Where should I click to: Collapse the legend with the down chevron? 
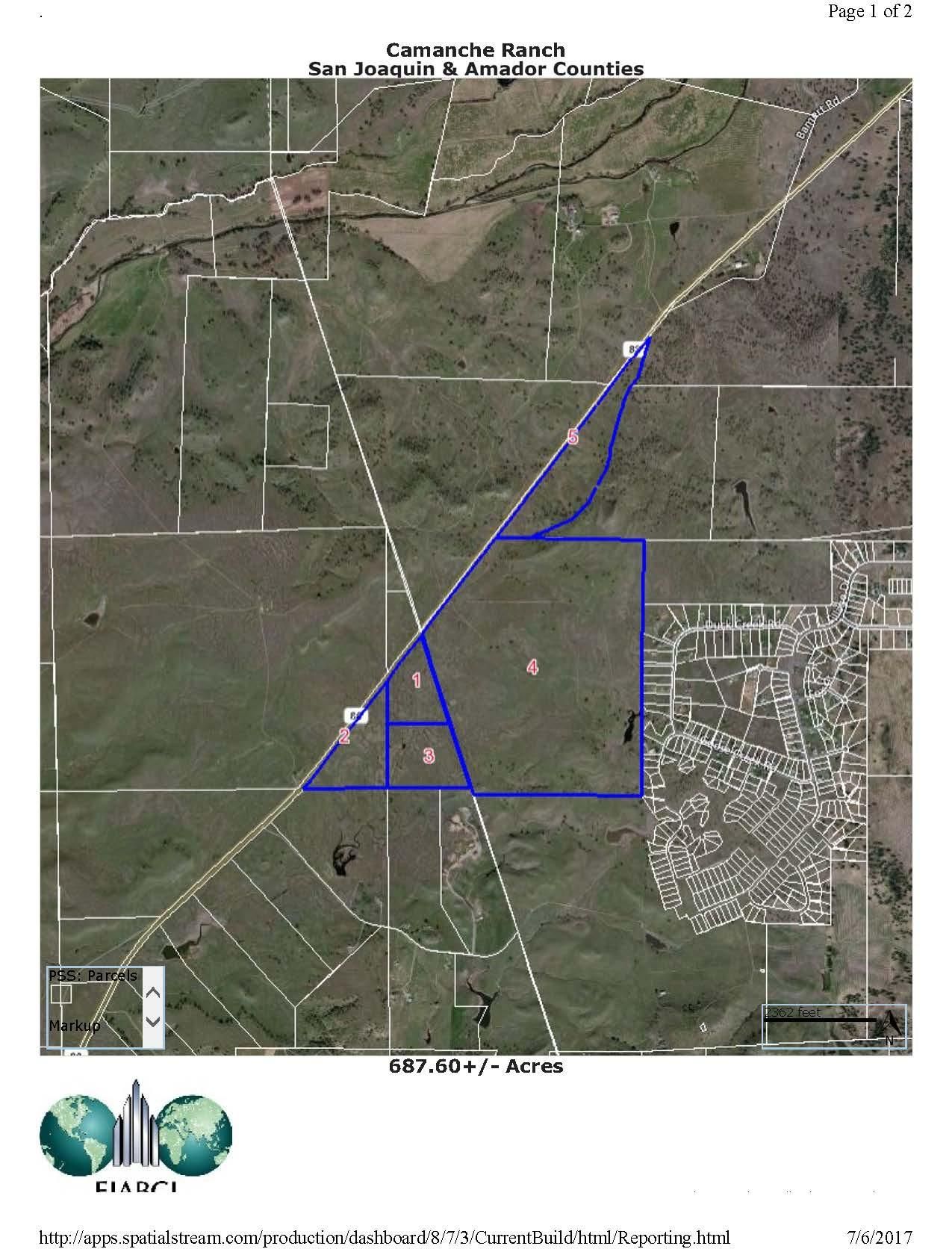tap(153, 1021)
